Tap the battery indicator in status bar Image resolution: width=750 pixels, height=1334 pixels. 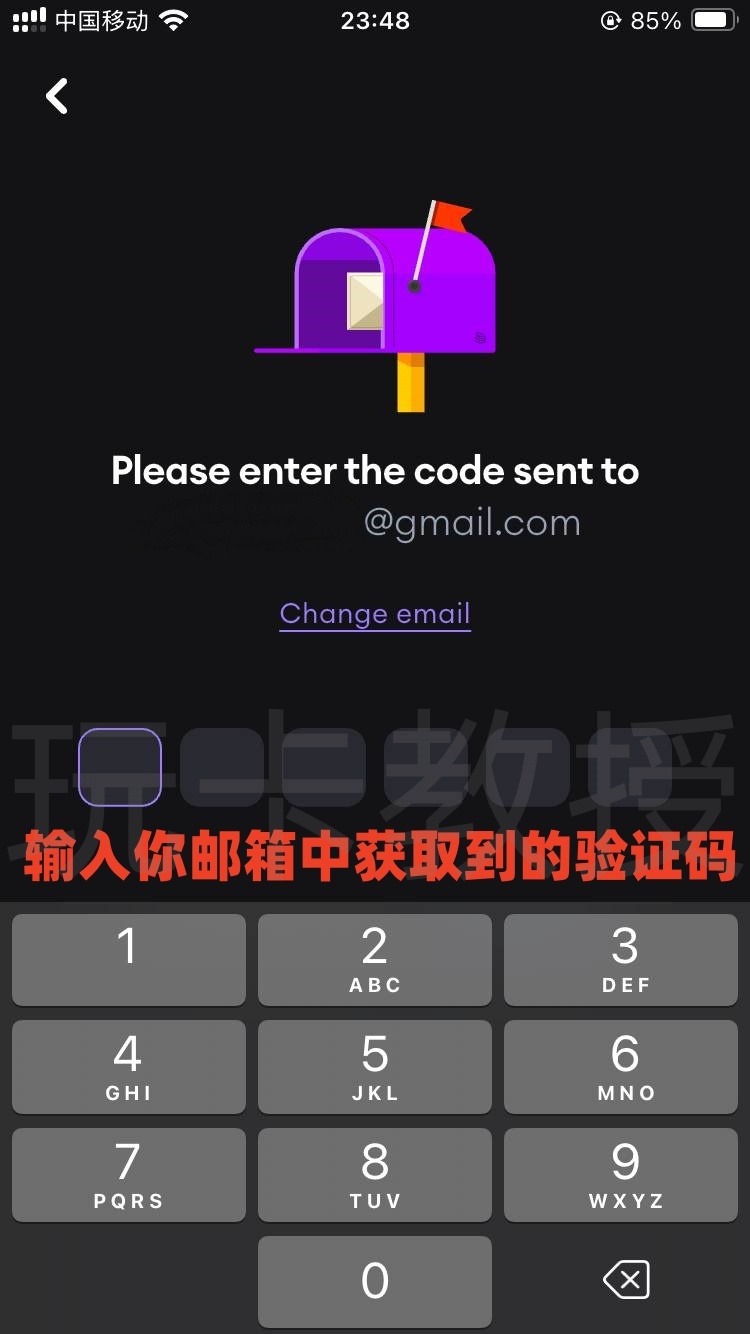[x=716, y=20]
